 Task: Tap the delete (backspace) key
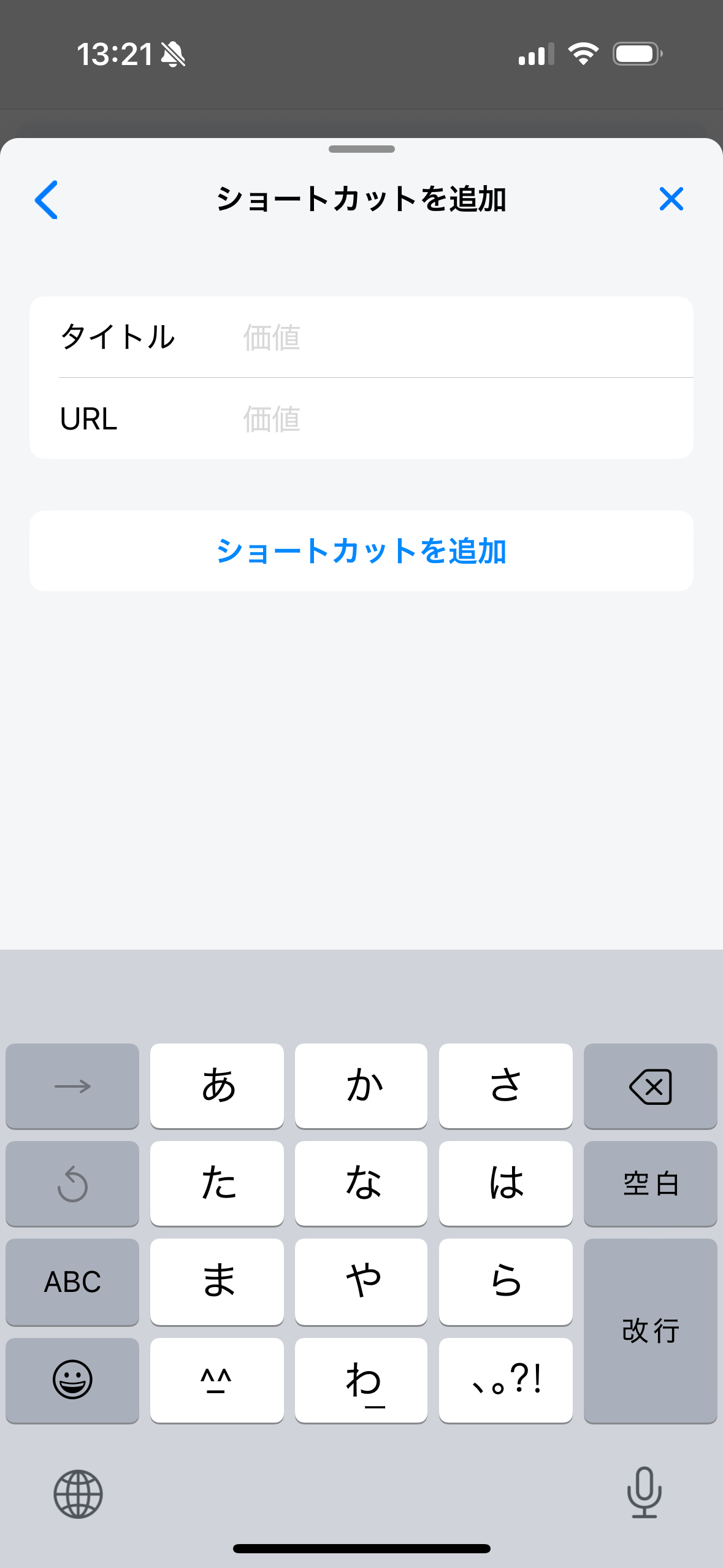click(x=650, y=1086)
